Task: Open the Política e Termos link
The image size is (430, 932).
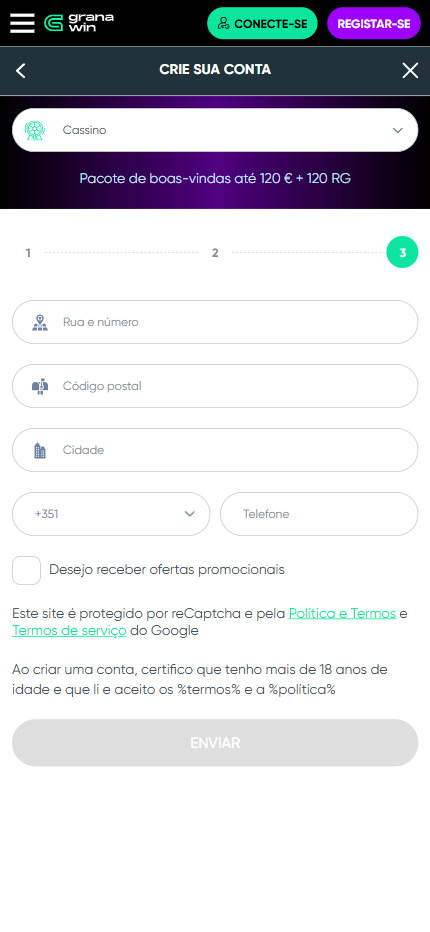Action: click(342, 613)
